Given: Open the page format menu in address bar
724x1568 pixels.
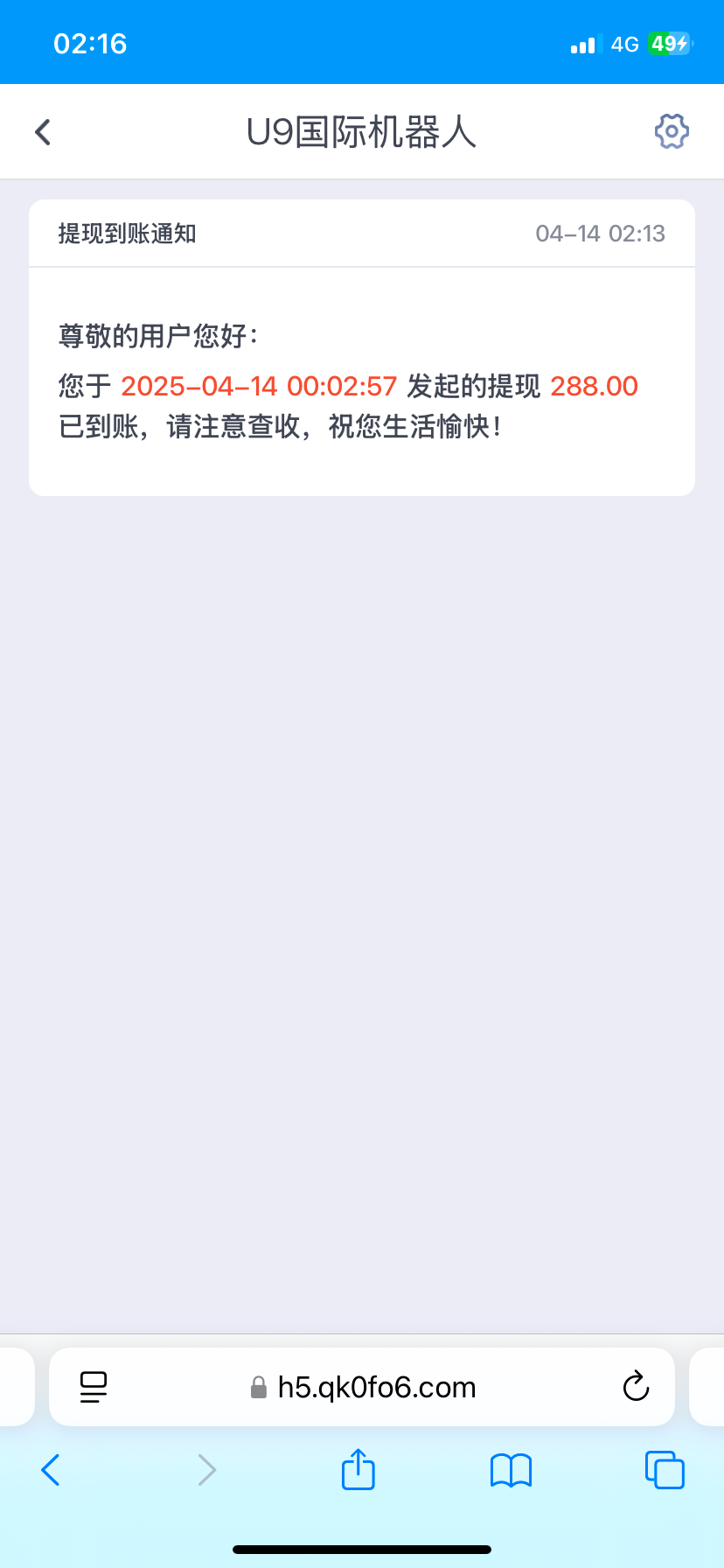Looking at the screenshot, I should coord(94,1387).
